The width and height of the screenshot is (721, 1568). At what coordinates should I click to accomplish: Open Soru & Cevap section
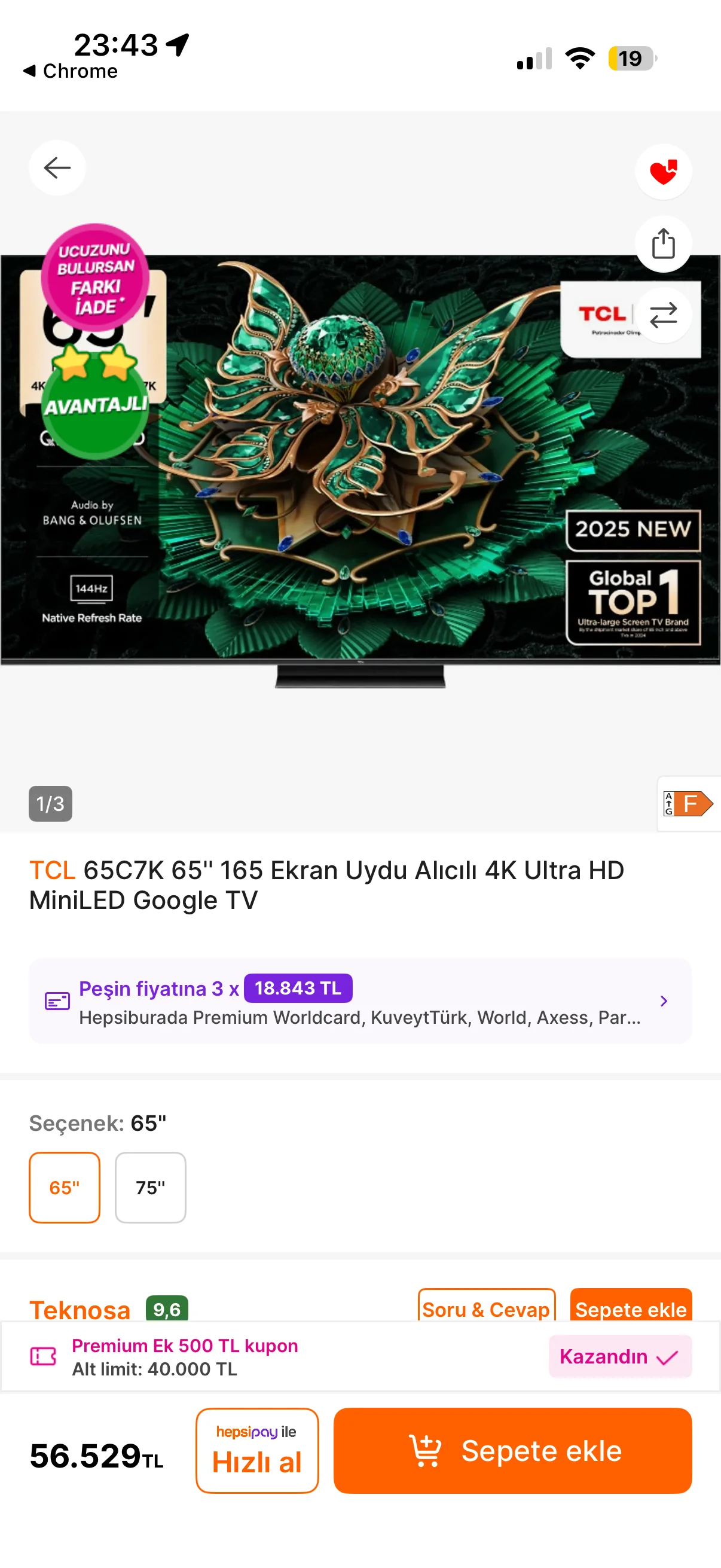[485, 1307]
